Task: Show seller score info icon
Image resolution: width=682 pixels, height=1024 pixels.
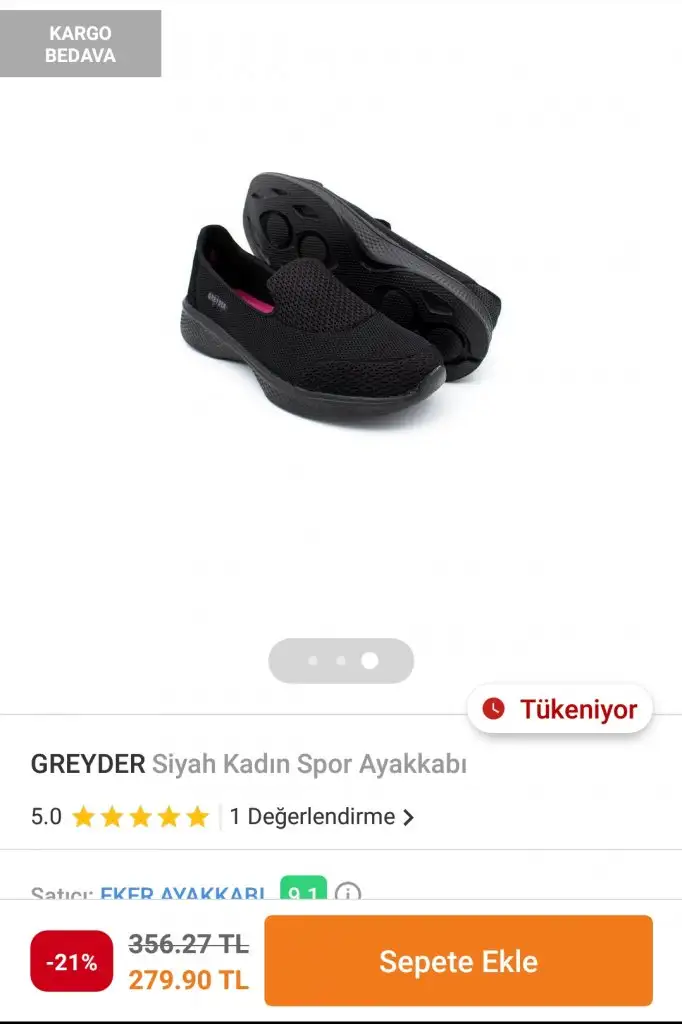Action: coord(348,893)
